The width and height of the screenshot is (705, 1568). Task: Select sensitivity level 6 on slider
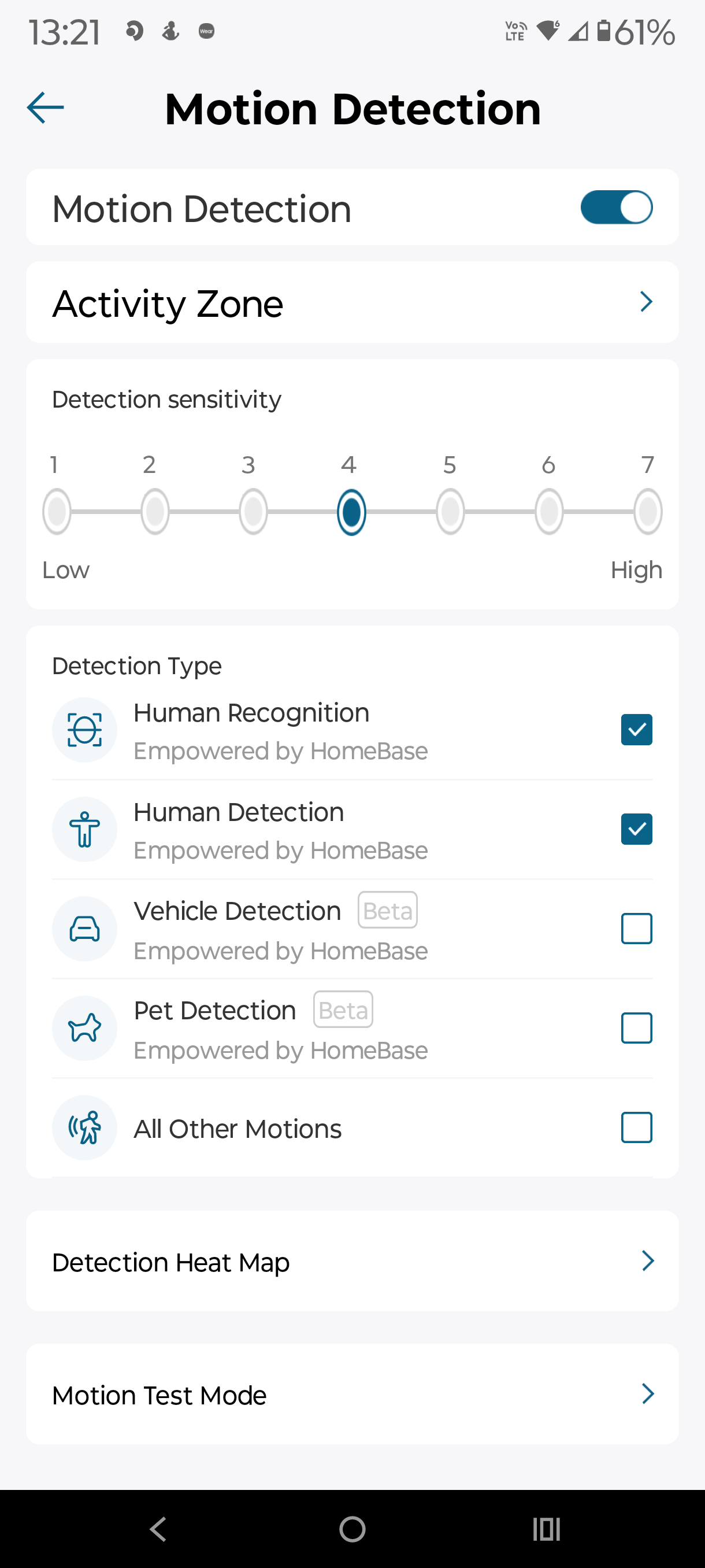(x=548, y=512)
